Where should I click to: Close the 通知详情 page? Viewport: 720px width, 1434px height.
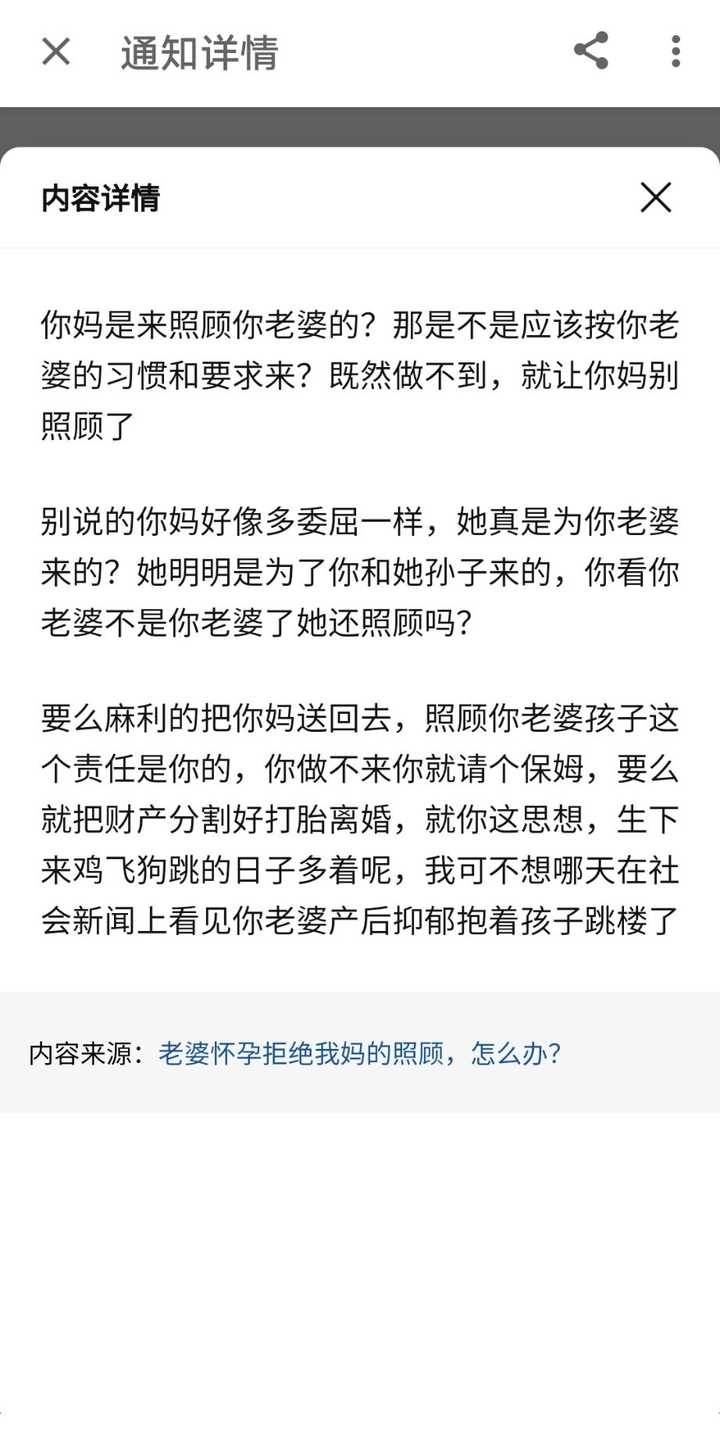(x=56, y=52)
